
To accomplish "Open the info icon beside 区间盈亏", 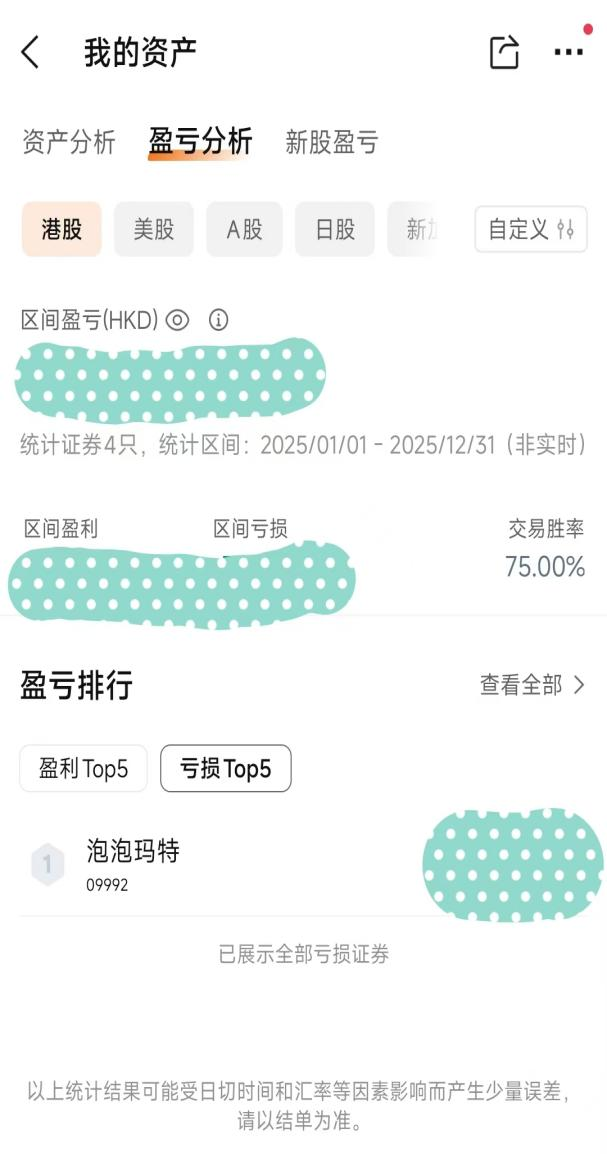I will coord(218,320).
